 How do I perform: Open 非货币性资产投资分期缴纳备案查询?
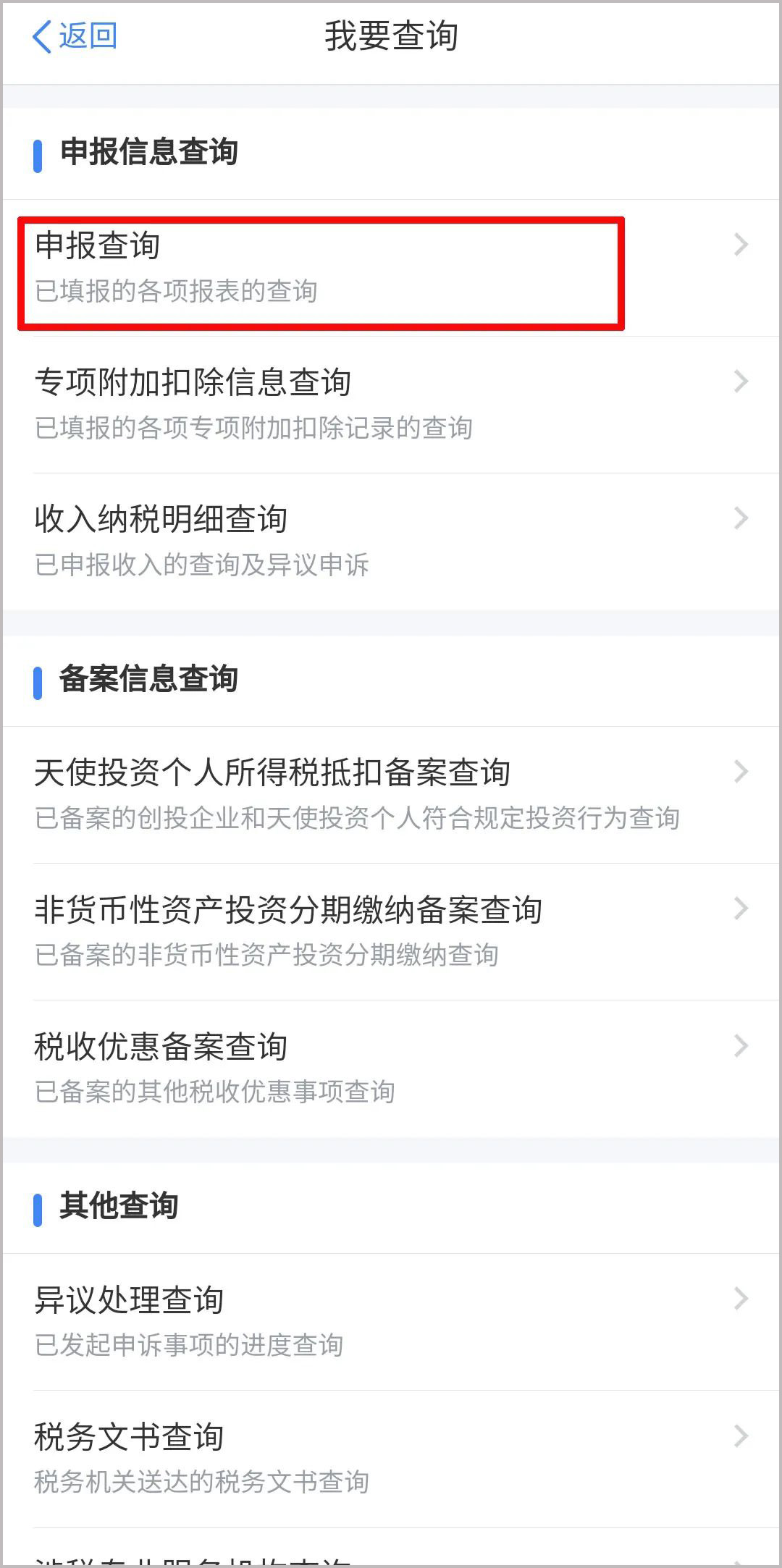tap(391, 931)
